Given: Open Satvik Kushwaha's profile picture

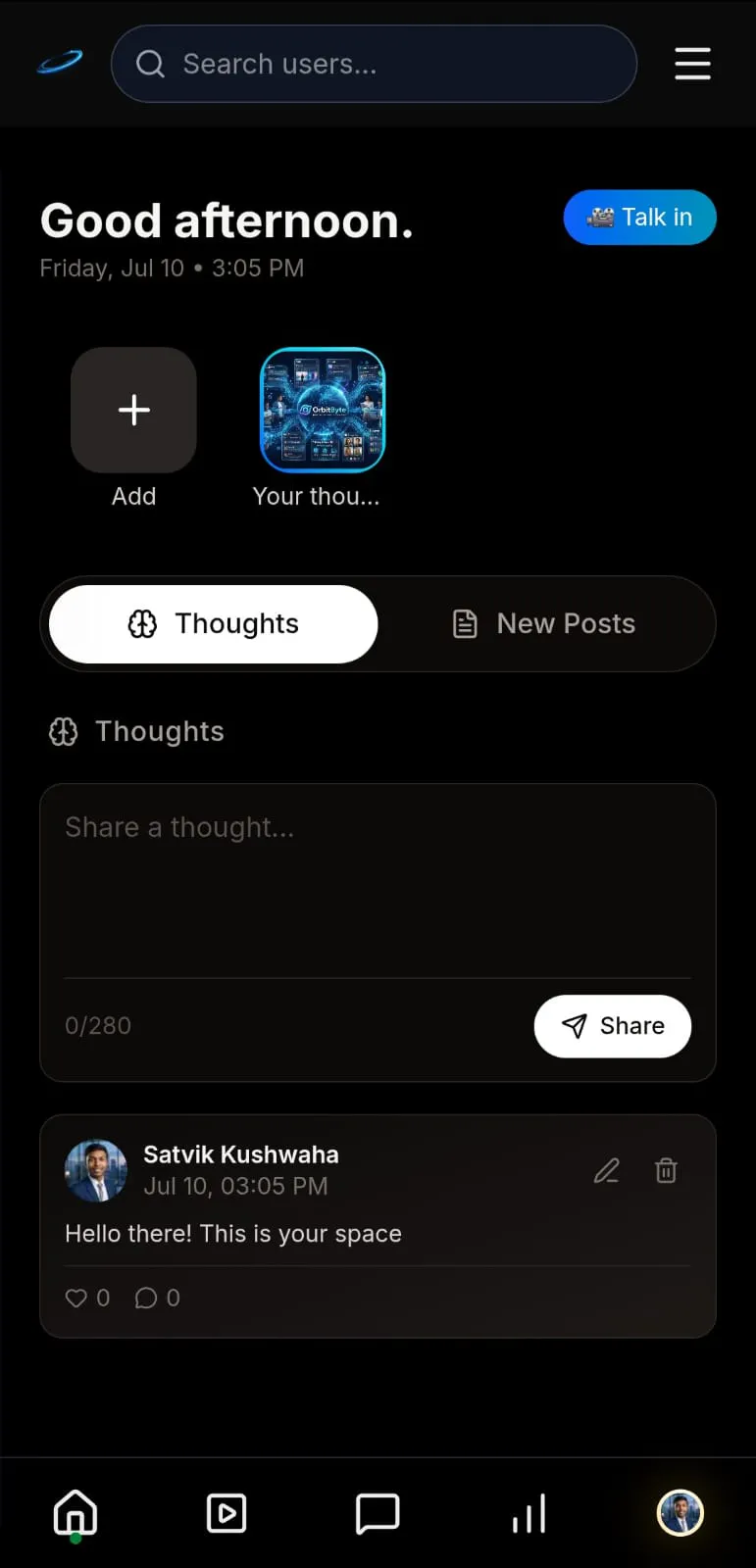Looking at the screenshot, I should tap(96, 1170).
